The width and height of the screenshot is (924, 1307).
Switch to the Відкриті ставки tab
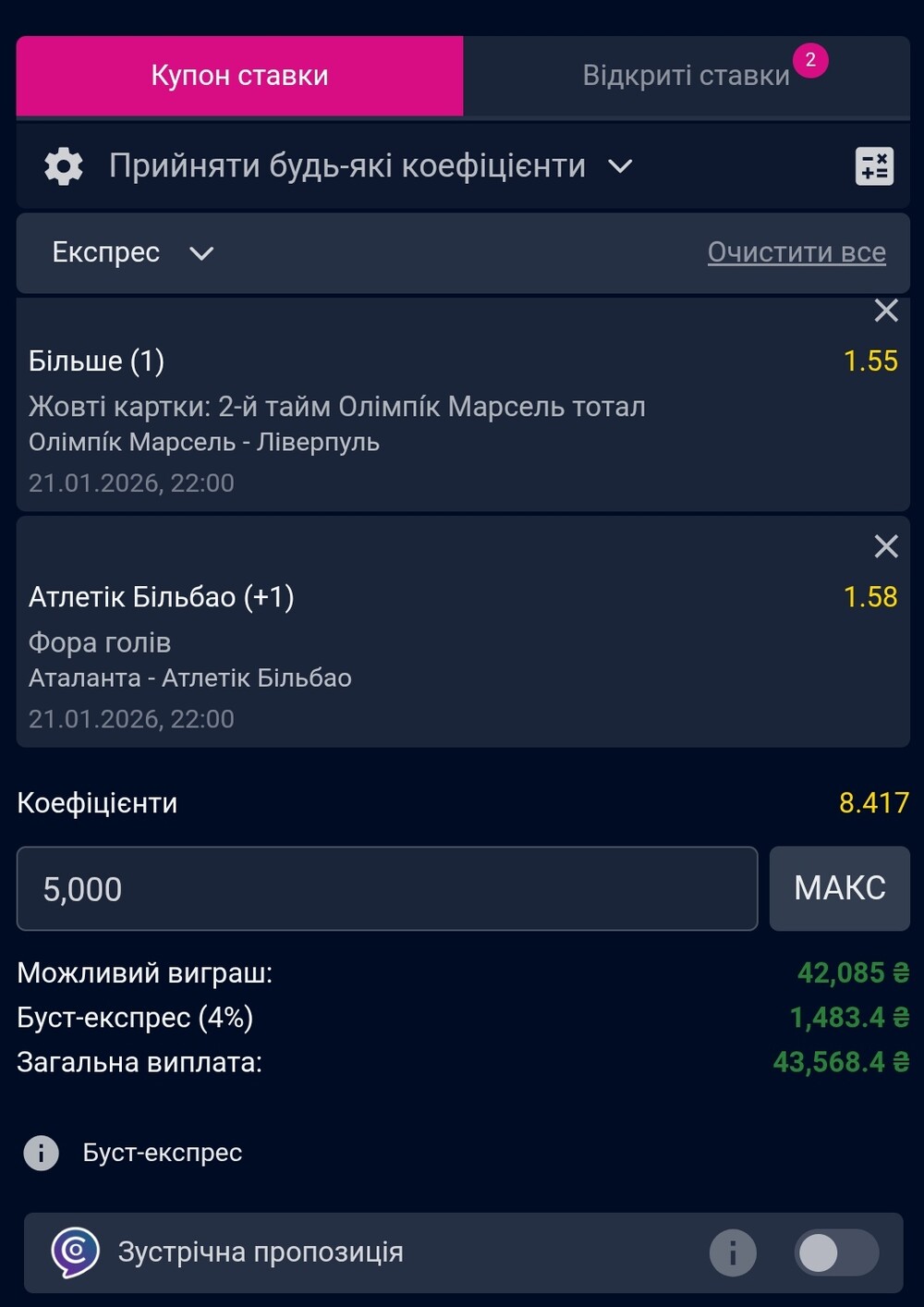click(686, 76)
